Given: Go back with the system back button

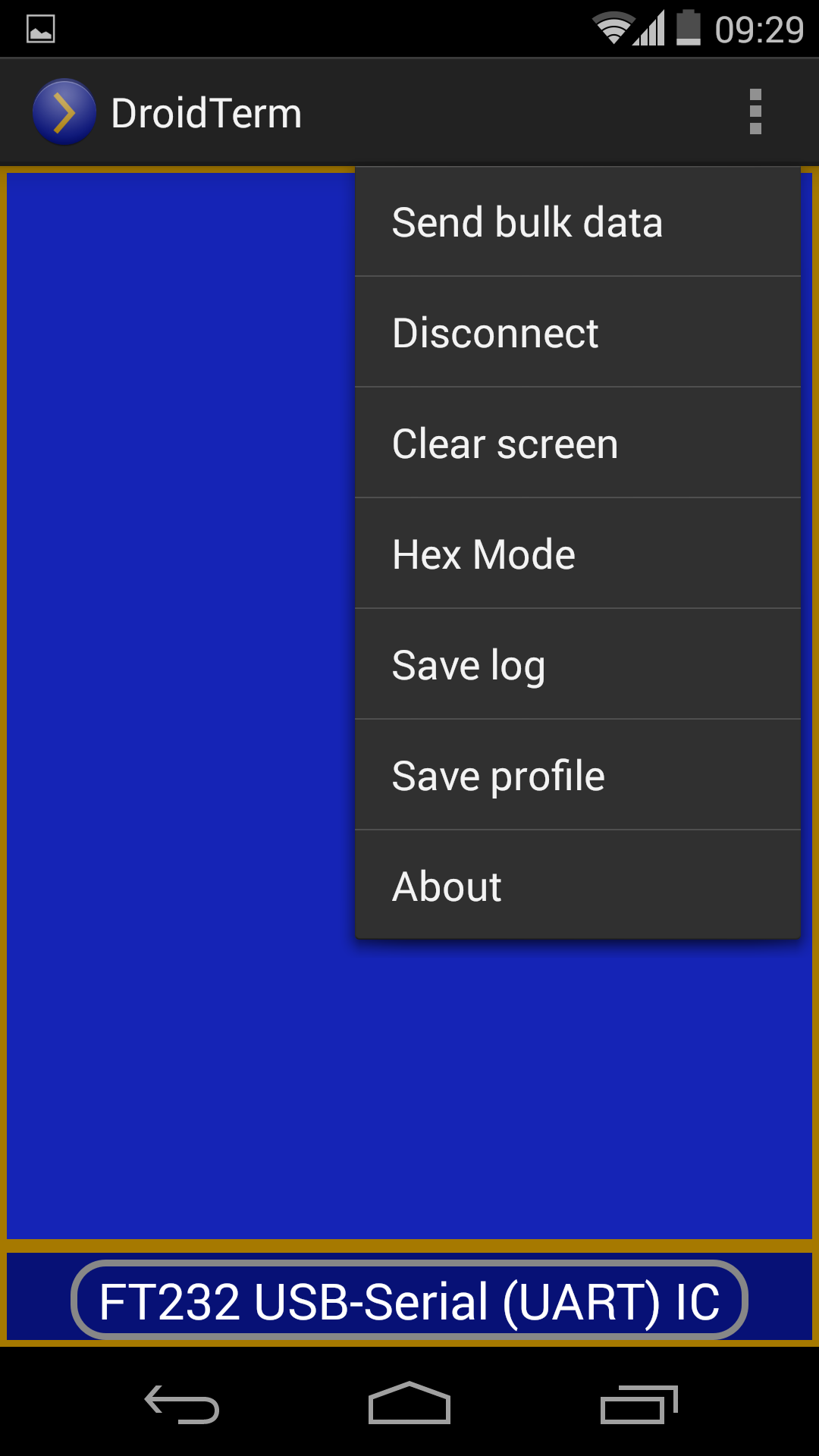Looking at the screenshot, I should [182, 1404].
